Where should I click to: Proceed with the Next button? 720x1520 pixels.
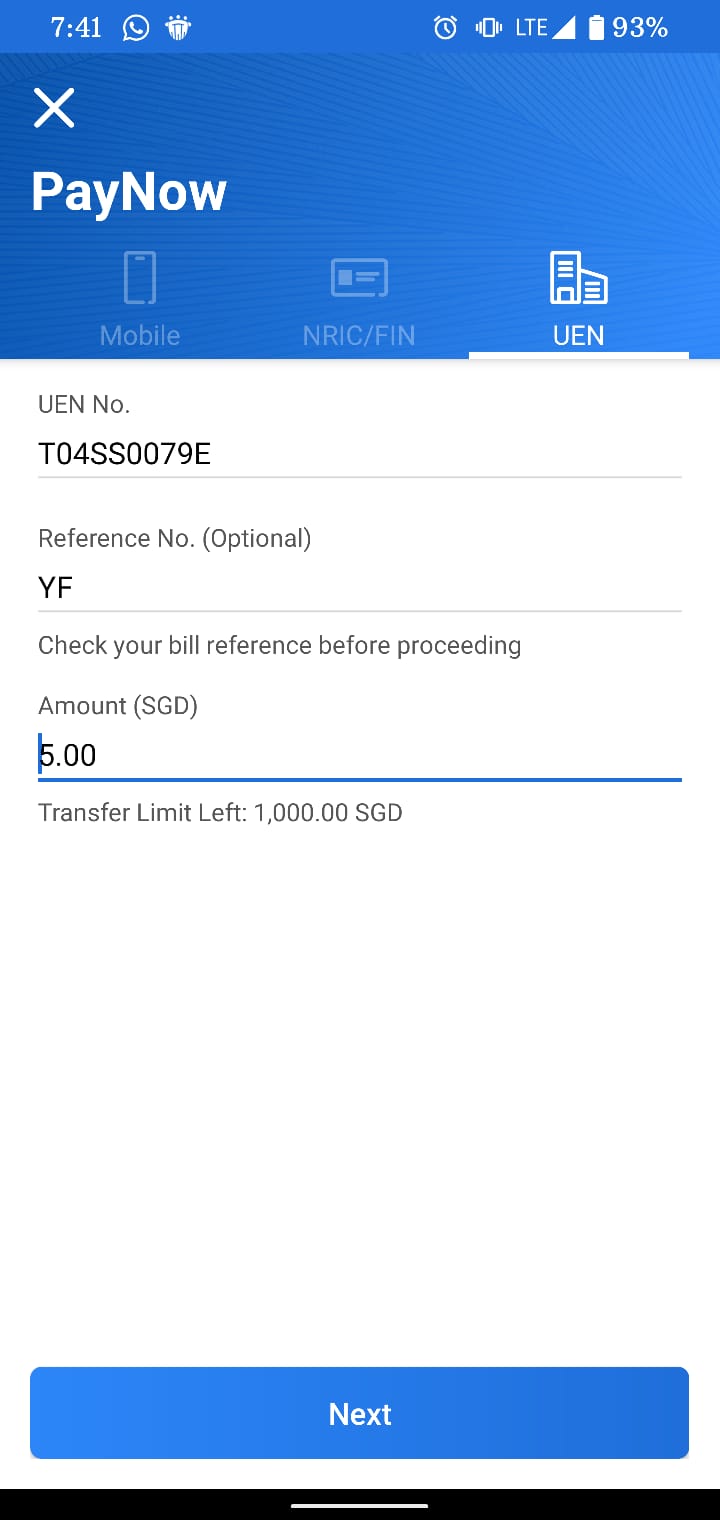coord(359,1413)
